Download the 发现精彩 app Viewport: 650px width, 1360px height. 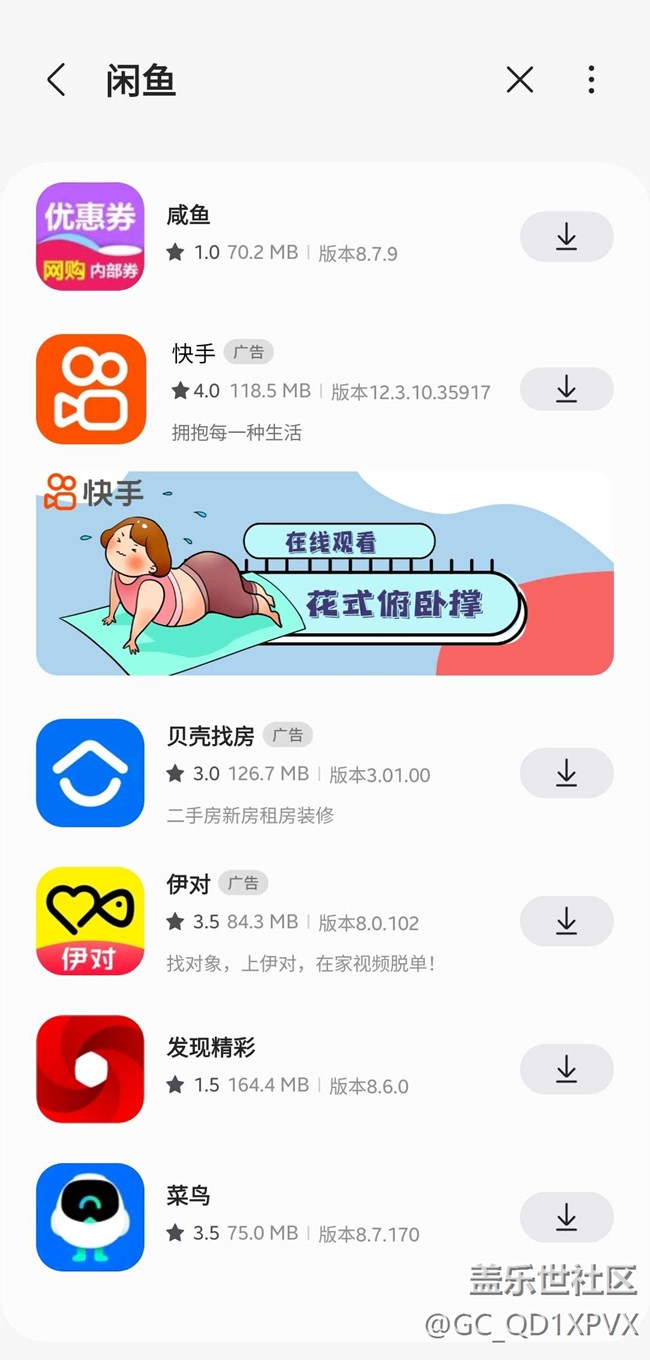click(x=566, y=1069)
